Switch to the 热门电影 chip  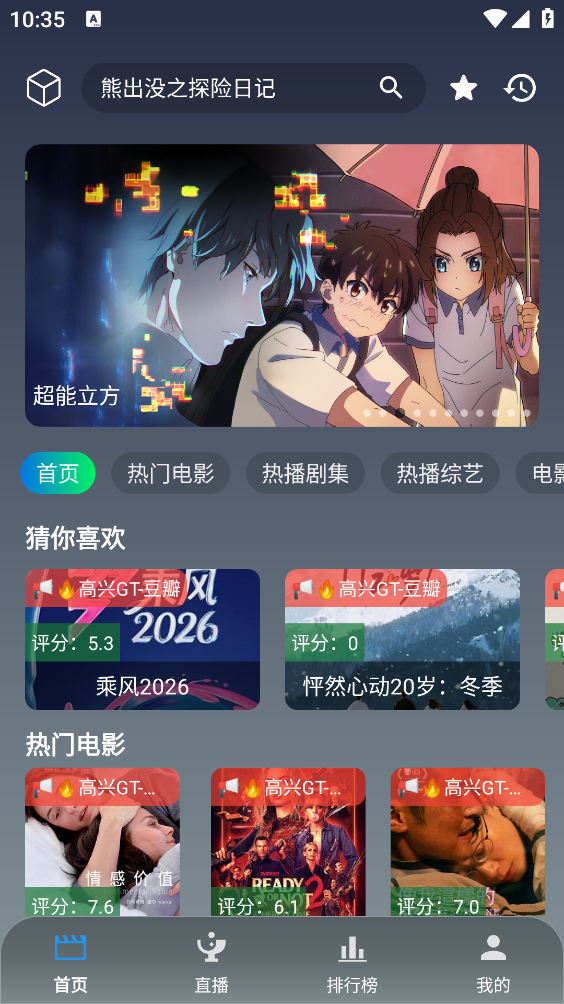(x=170, y=473)
